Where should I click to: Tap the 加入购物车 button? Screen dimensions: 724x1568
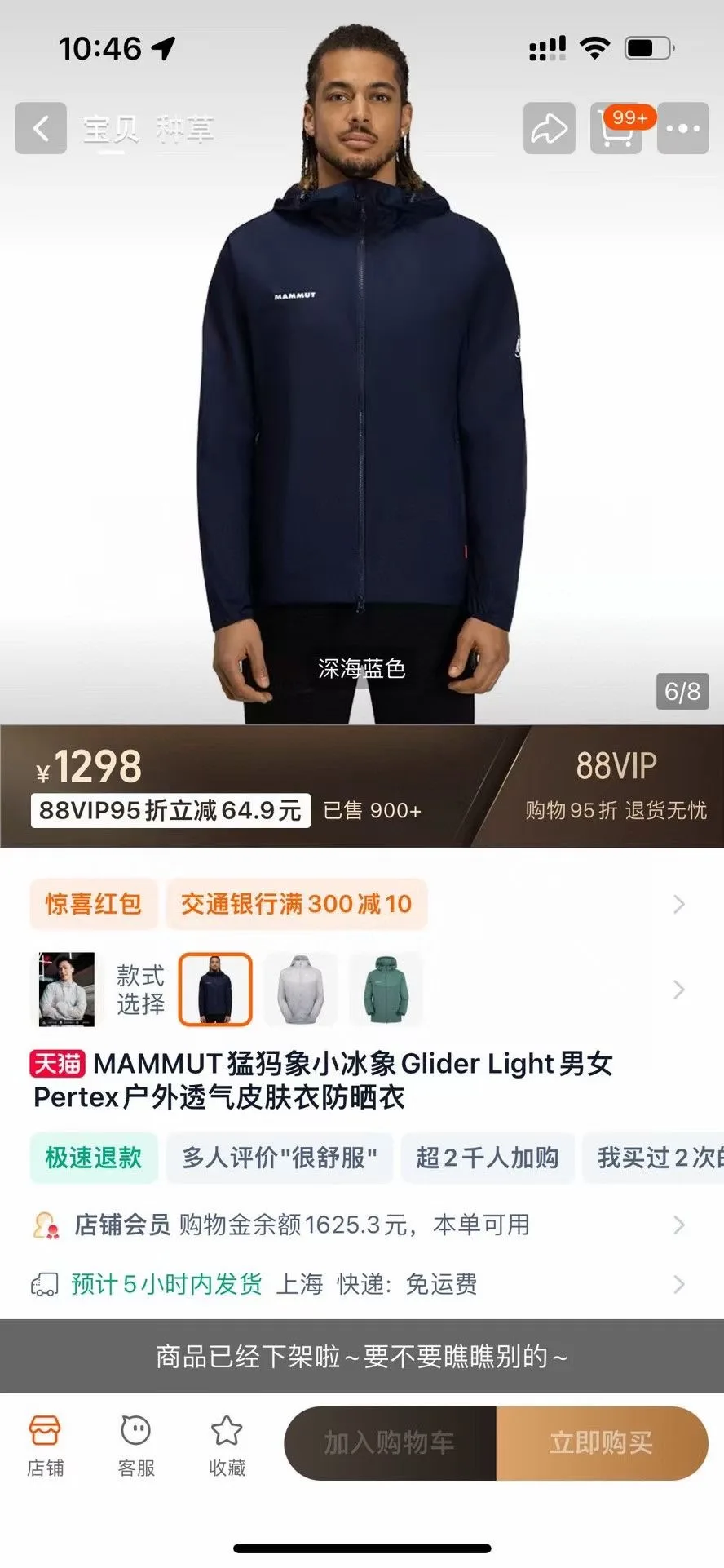390,1442
